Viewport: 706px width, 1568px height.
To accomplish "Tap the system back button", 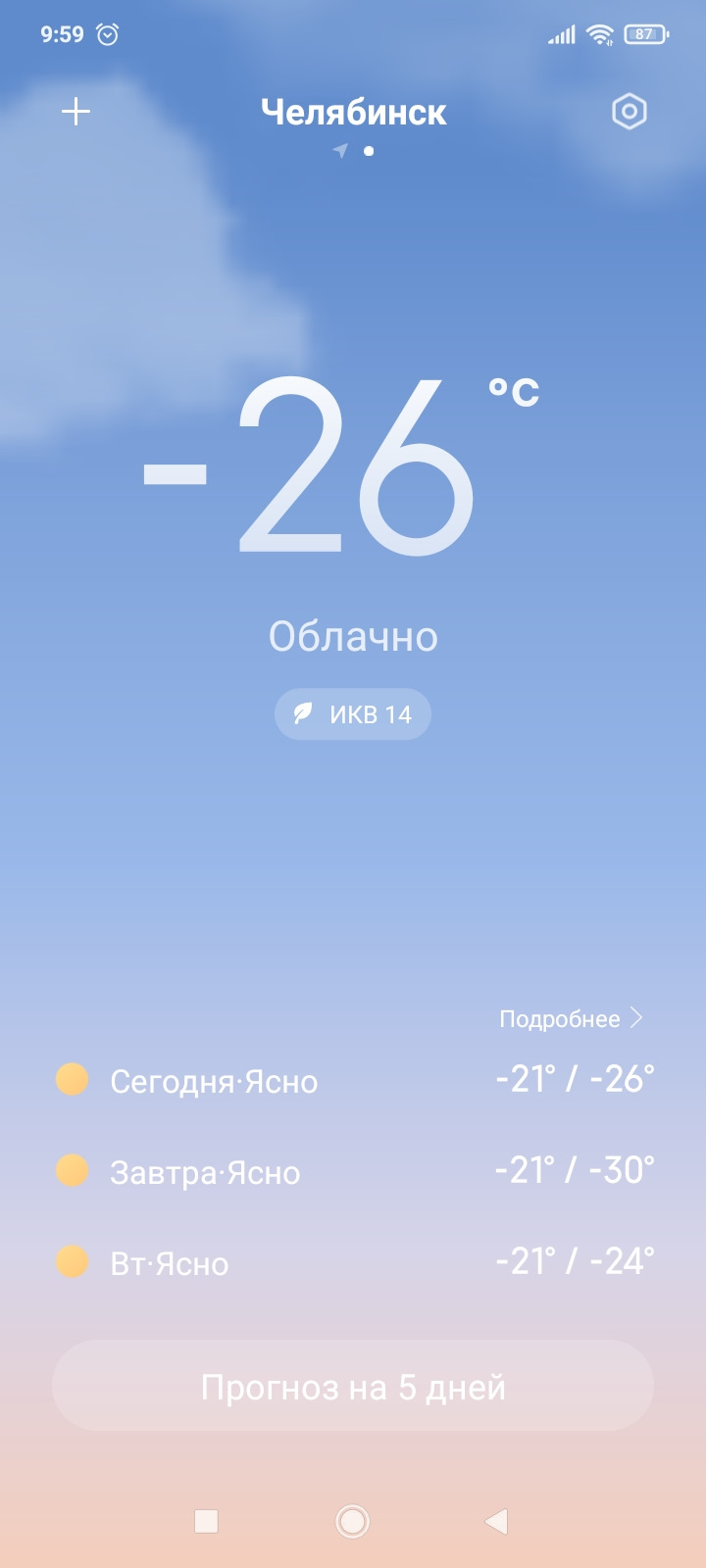I will coord(497,1521).
